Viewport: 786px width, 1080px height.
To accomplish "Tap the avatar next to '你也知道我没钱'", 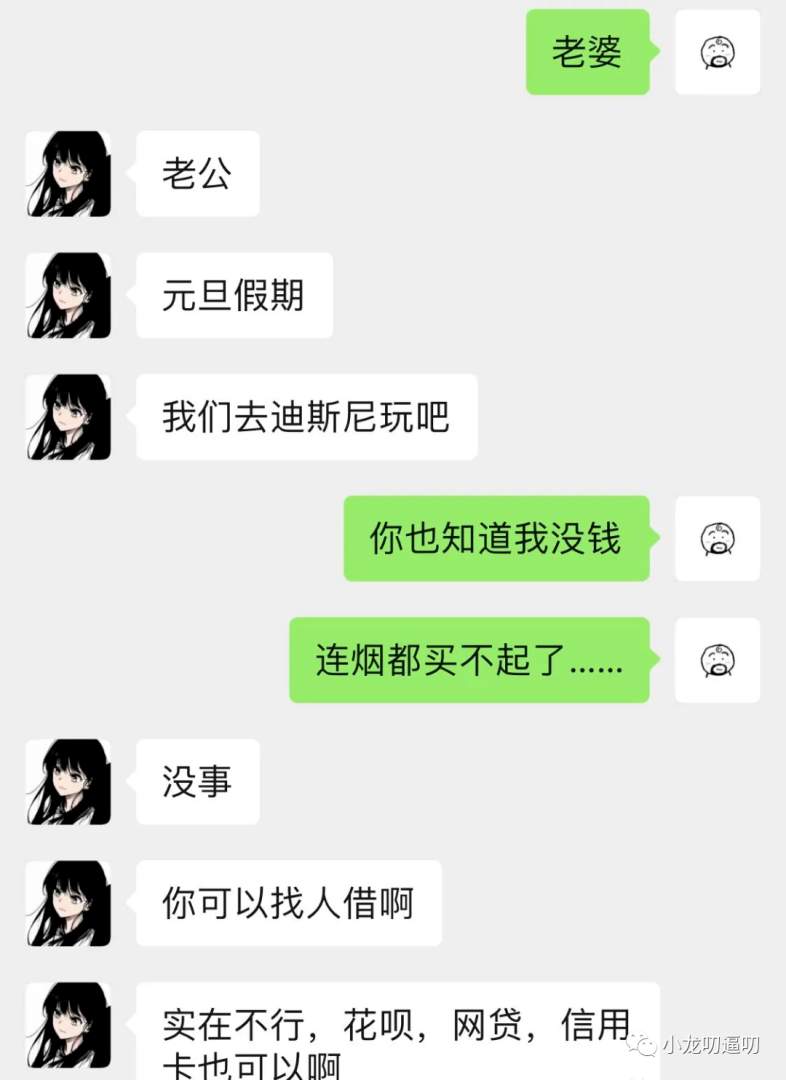I will pyautogui.click(x=717, y=538).
